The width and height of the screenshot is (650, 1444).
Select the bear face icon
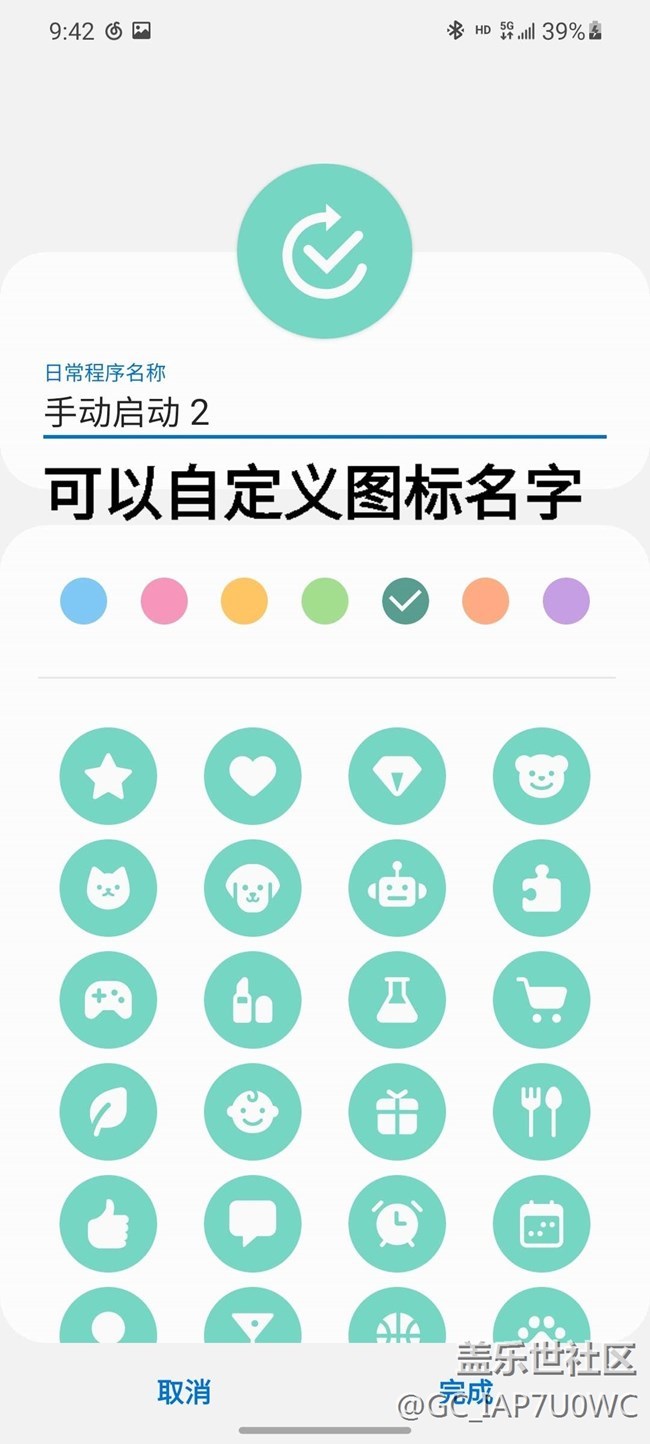tap(541, 776)
